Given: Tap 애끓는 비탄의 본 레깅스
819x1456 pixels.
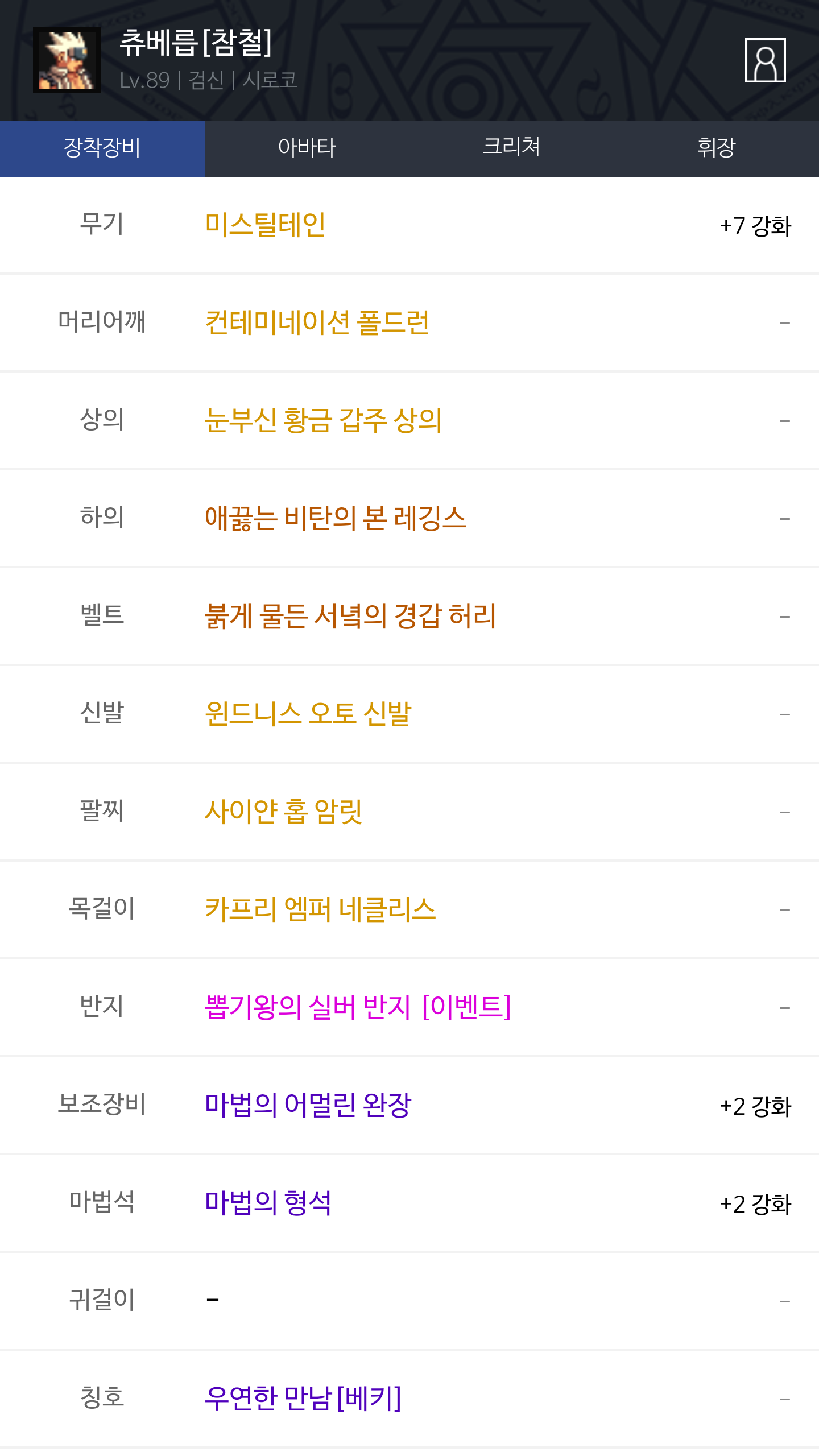Looking at the screenshot, I should [x=335, y=519].
